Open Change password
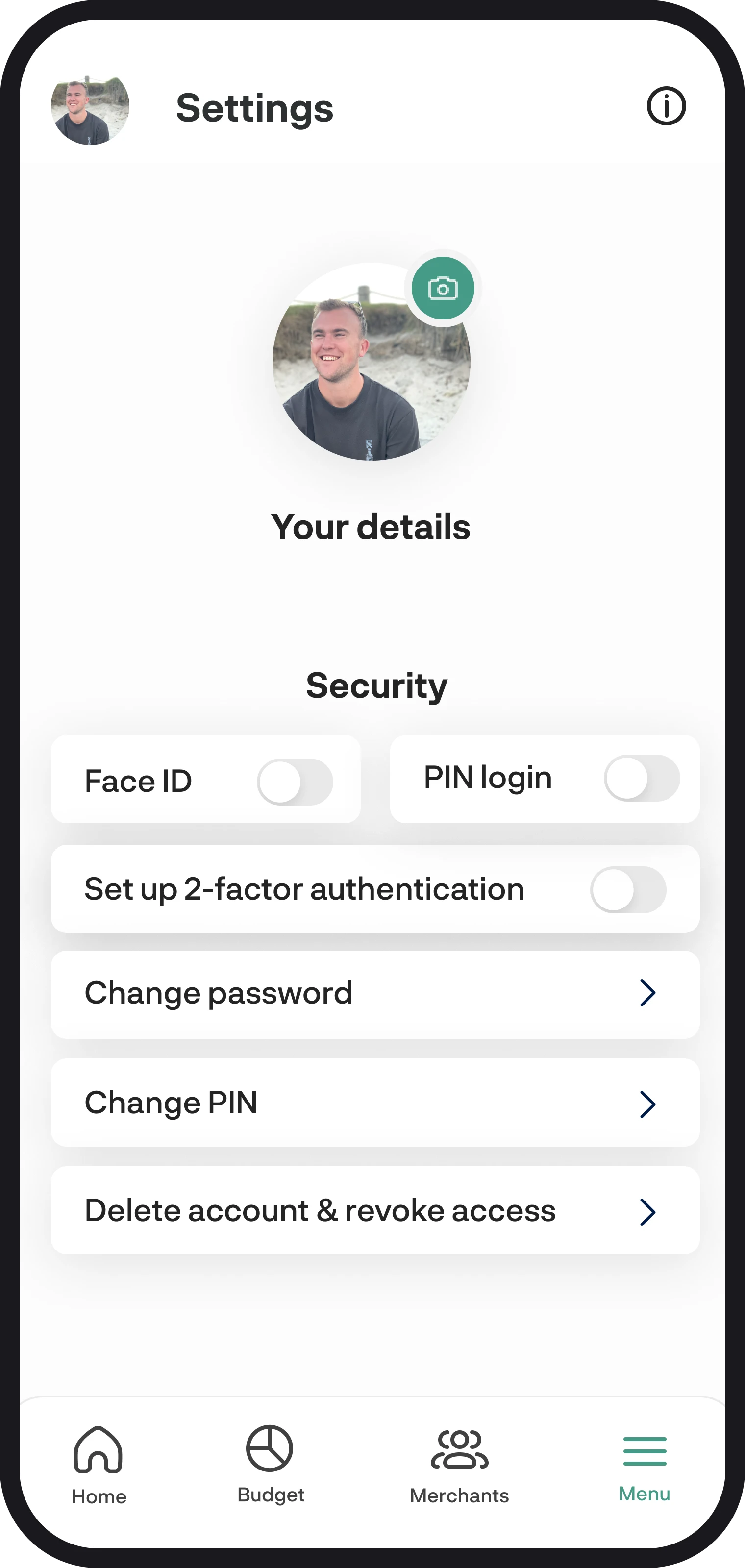Viewport: 745px width, 1568px height. pyautogui.click(x=375, y=994)
